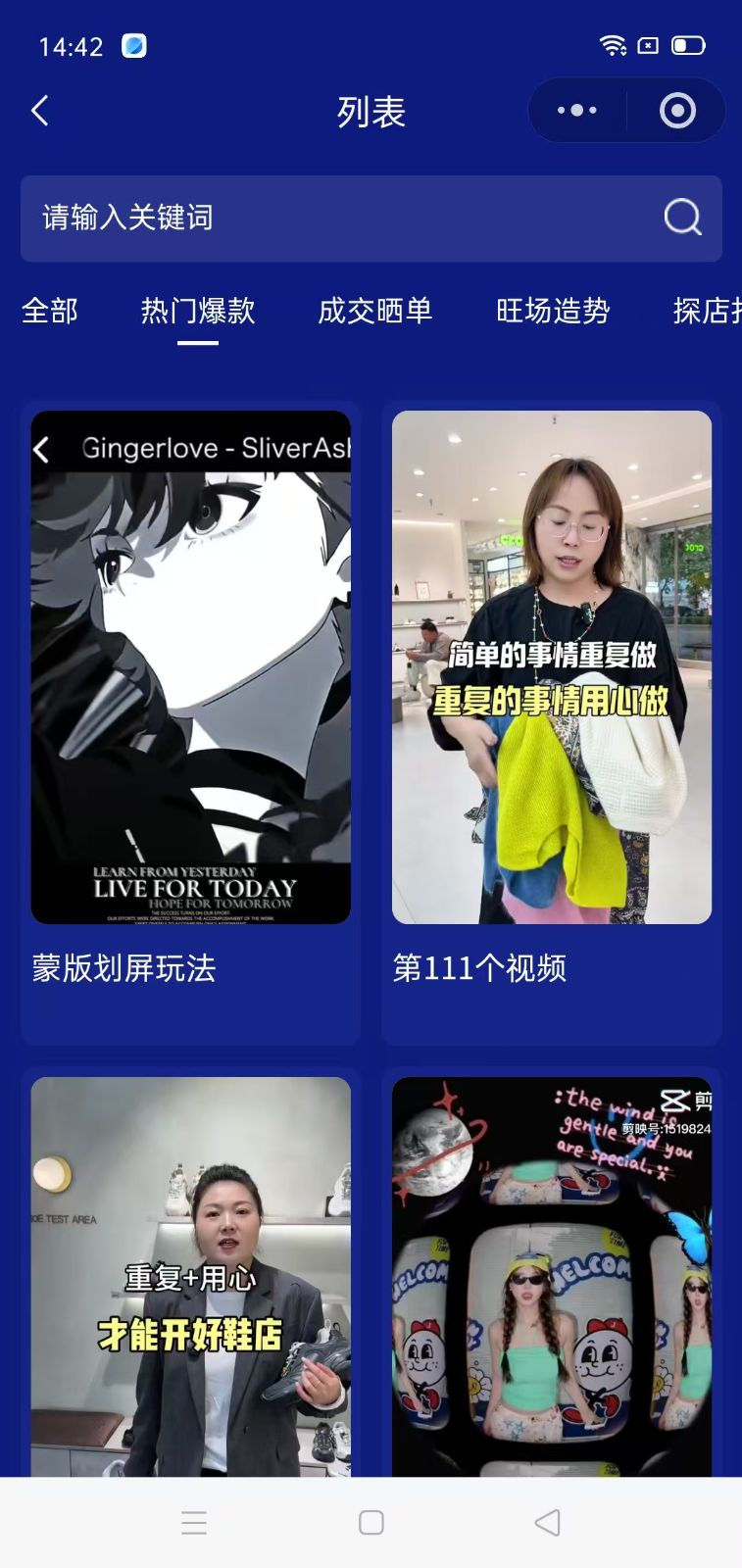This screenshot has width=742, height=1568.
Task: Select the 热门爆款 tab
Action: tap(198, 311)
